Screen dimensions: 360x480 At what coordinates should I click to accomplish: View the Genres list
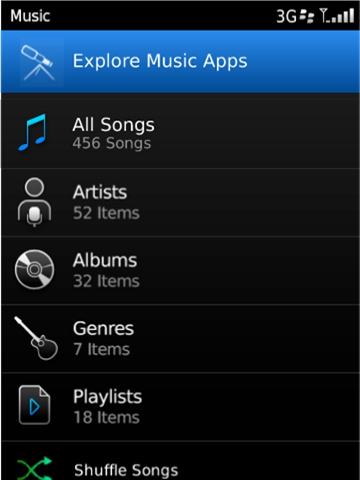pyautogui.click(x=180, y=339)
